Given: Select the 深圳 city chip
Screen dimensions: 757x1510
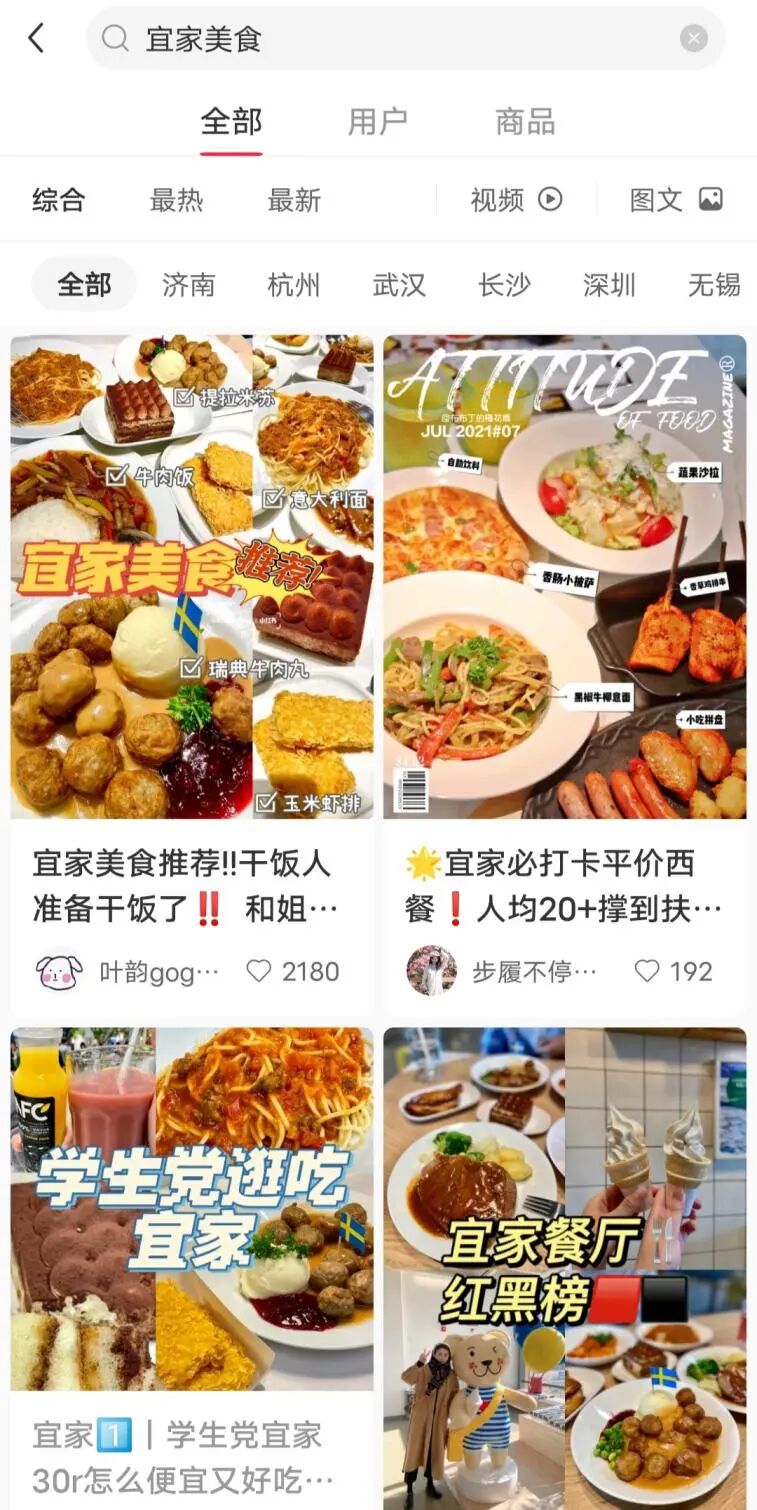Looking at the screenshot, I should tap(609, 285).
